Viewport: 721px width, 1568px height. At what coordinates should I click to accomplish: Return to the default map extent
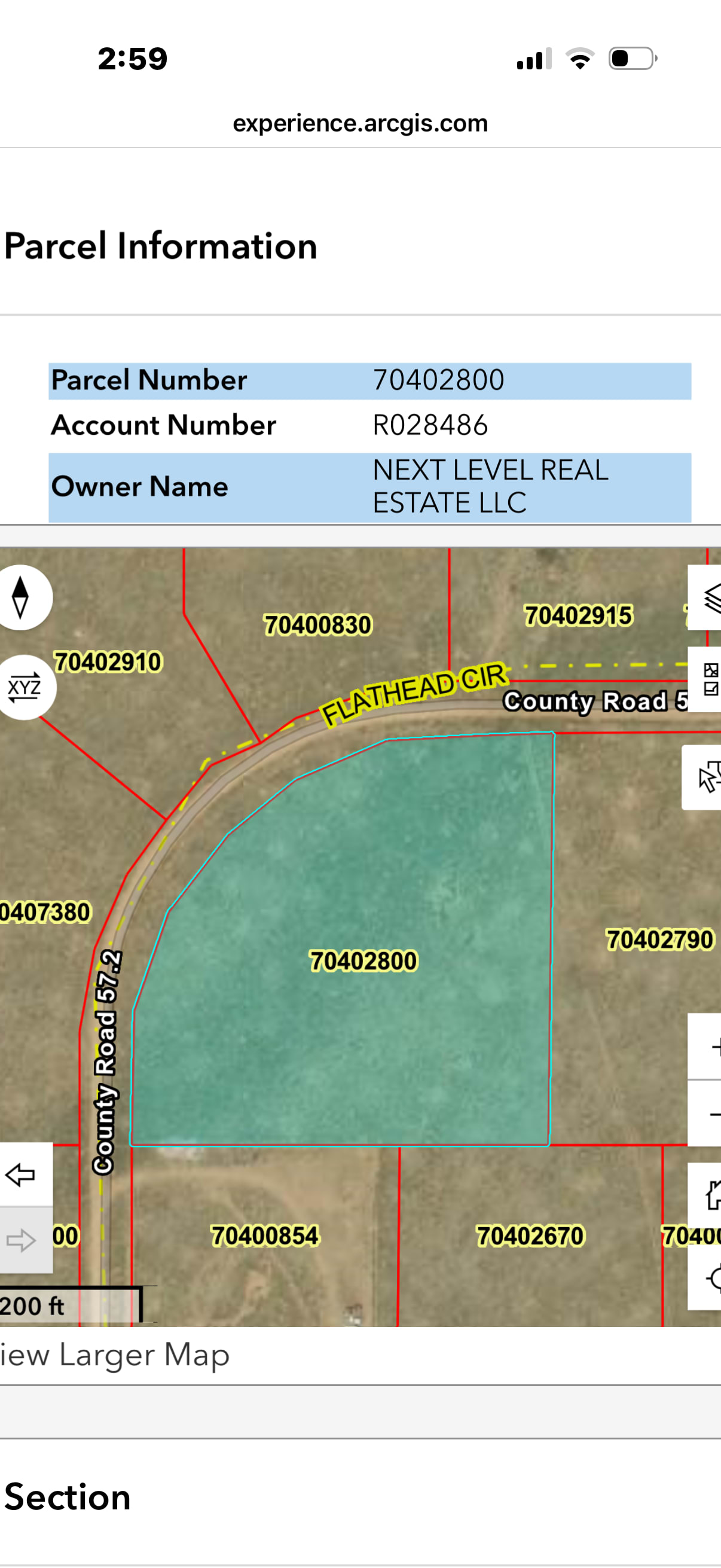tap(706, 1195)
